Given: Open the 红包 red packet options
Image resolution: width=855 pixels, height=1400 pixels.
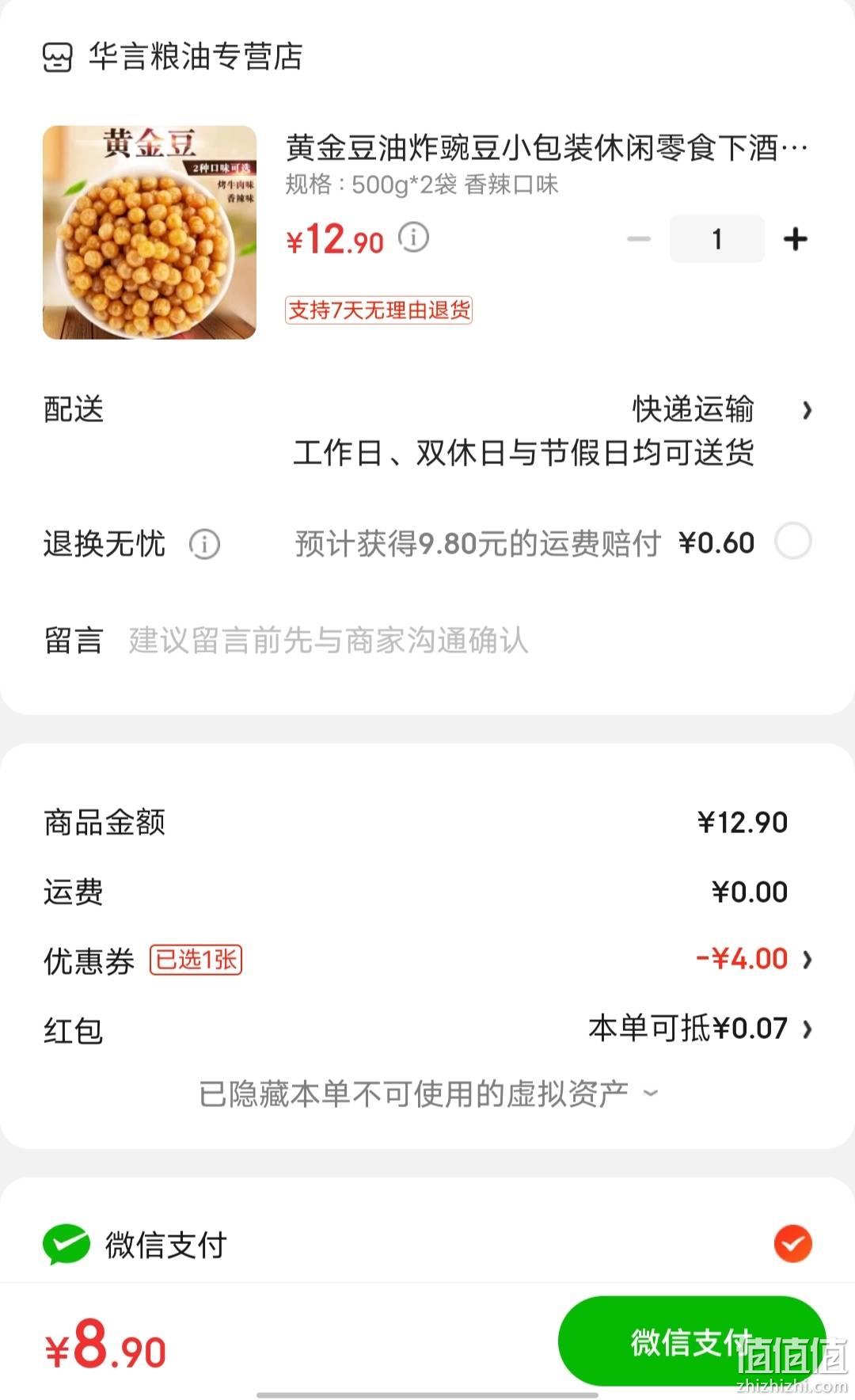Looking at the screenshot, I should point(427,1029).
